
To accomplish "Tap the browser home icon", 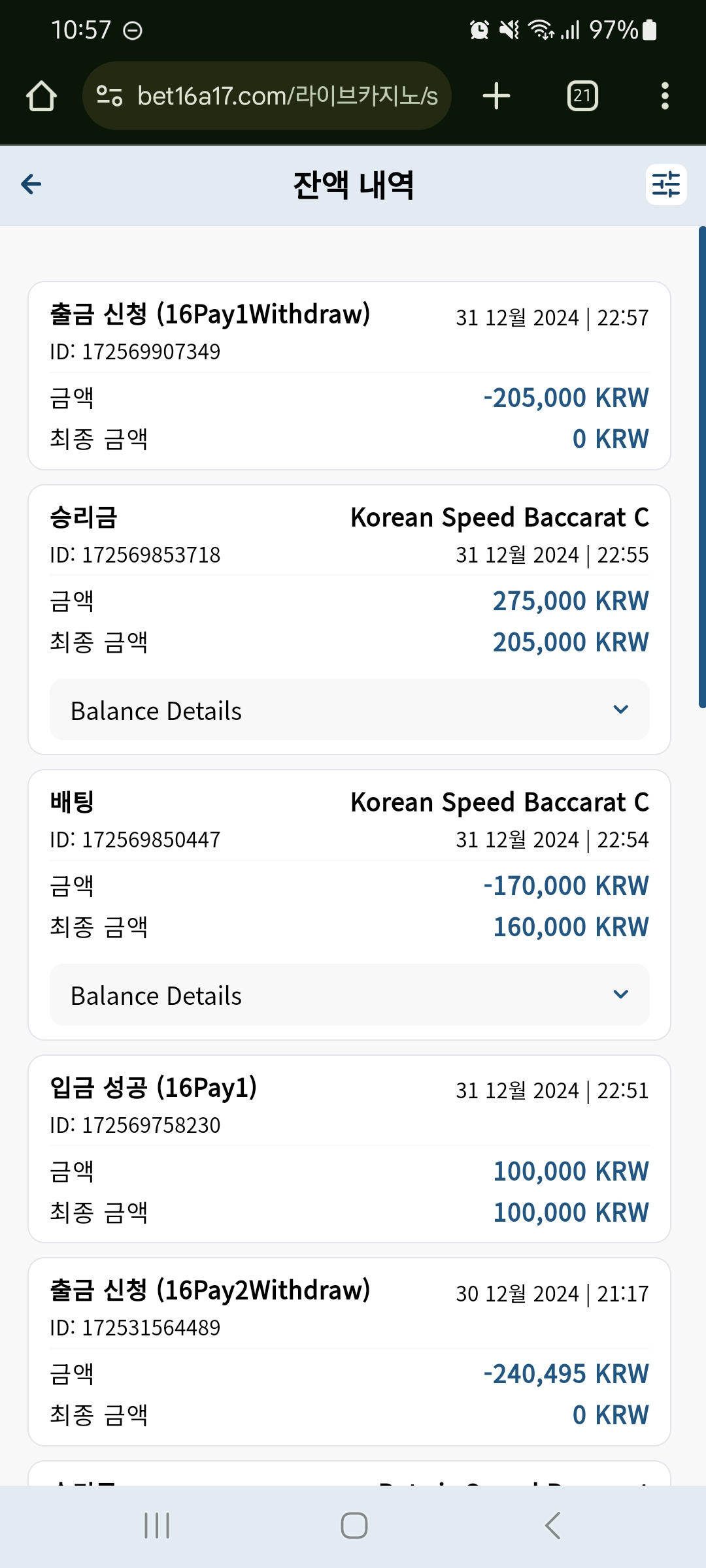I will [x=41, y=96].
